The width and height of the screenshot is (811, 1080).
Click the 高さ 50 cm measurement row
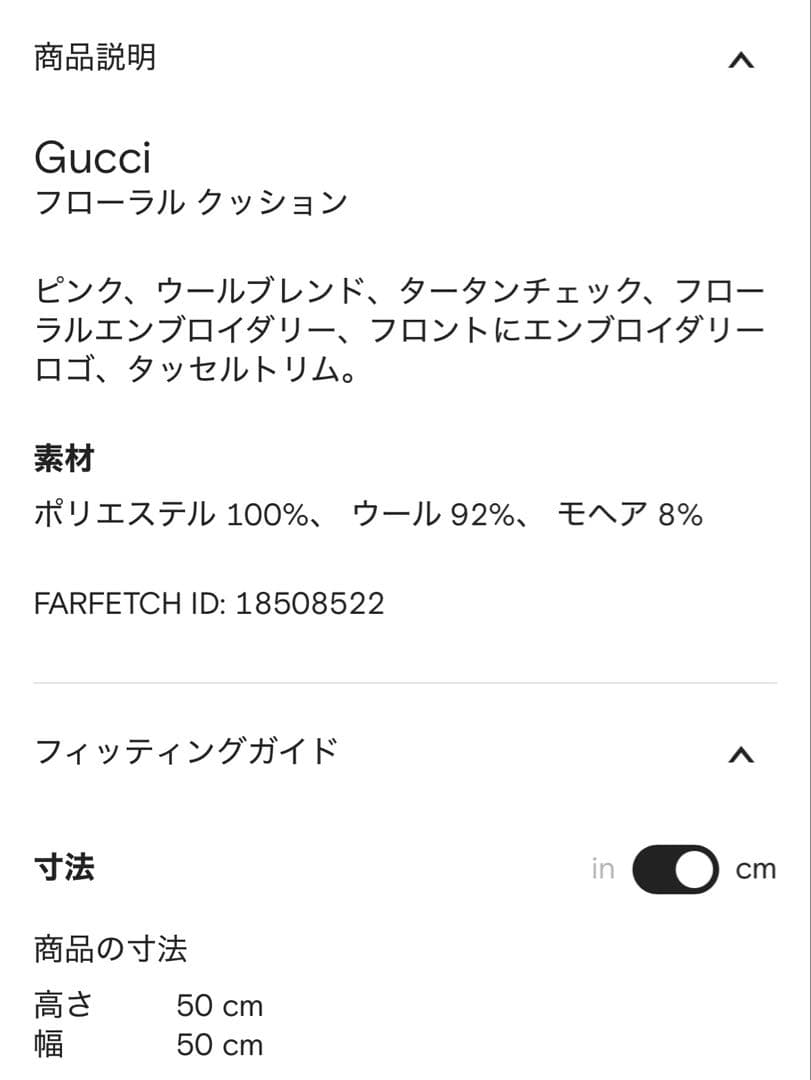150,1005
